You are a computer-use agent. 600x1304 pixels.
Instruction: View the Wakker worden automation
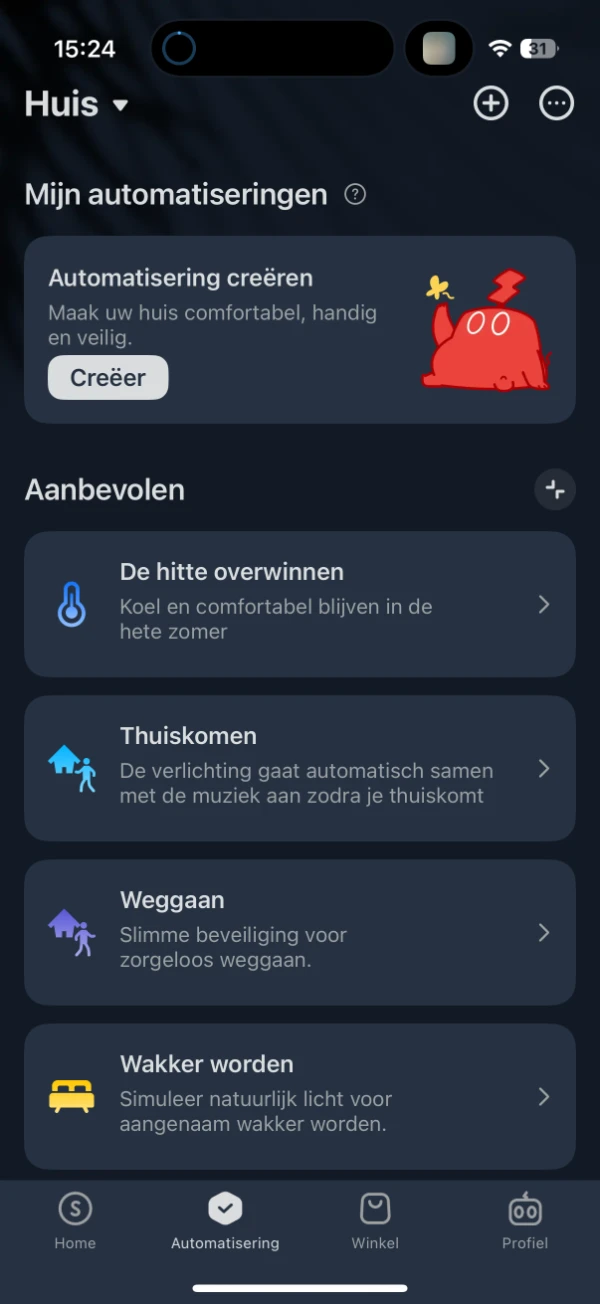[300, 1096]
